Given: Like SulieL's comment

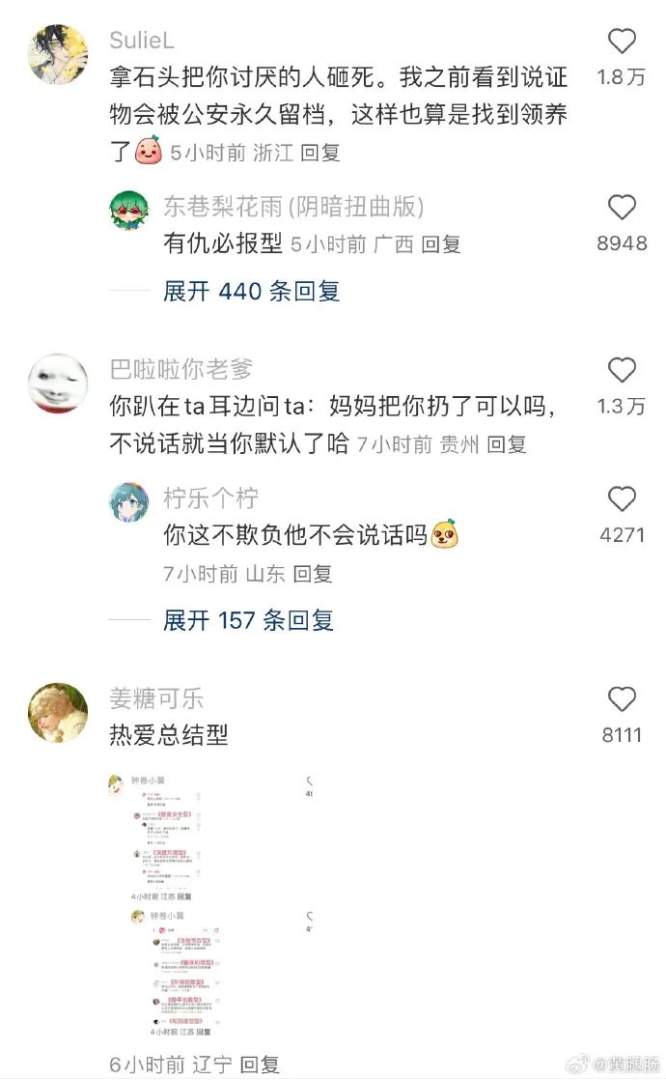Looking at the screenshot, I should tap(622, 42).
